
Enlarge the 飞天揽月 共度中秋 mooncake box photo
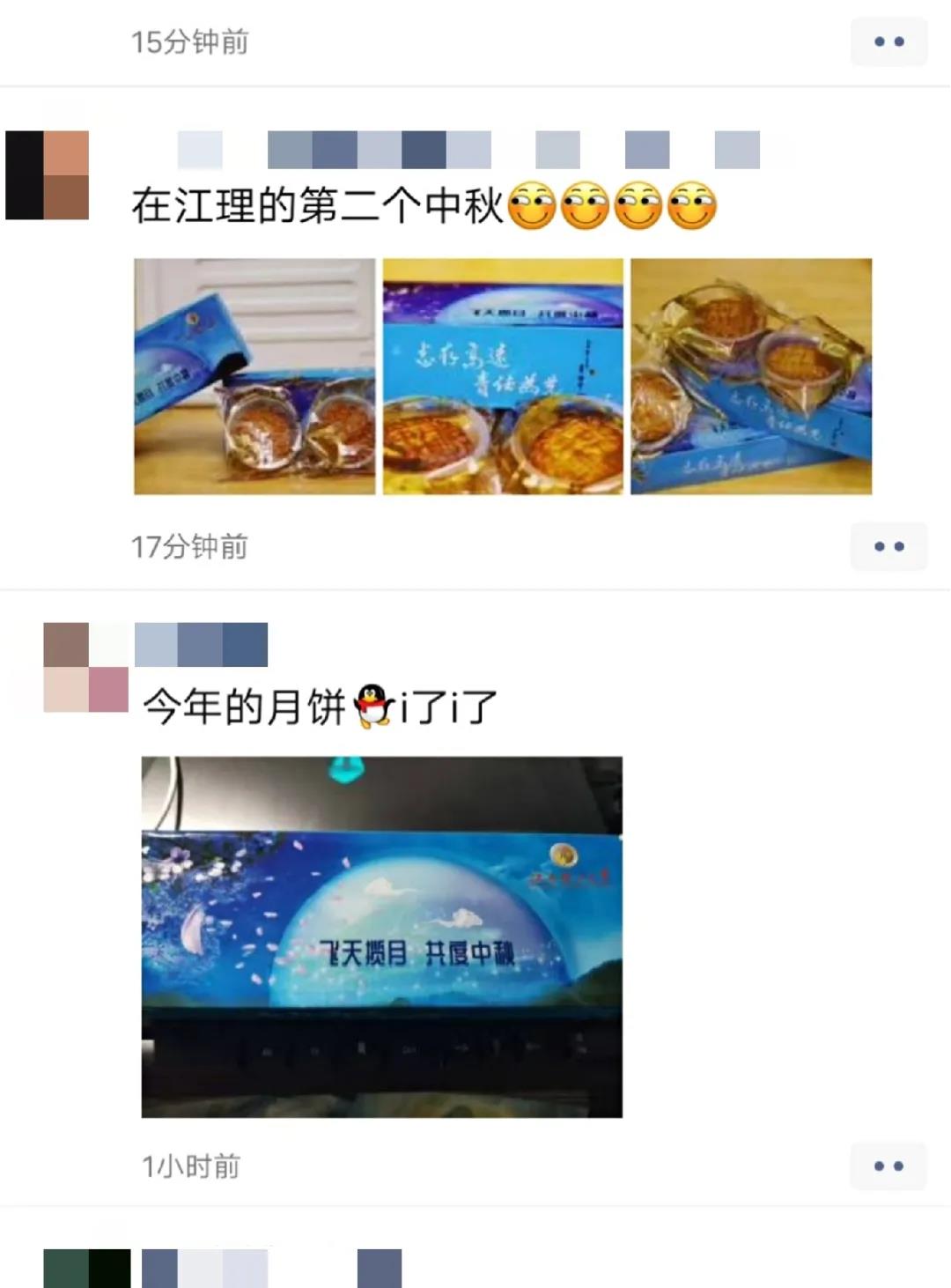(x=381, y=936)
